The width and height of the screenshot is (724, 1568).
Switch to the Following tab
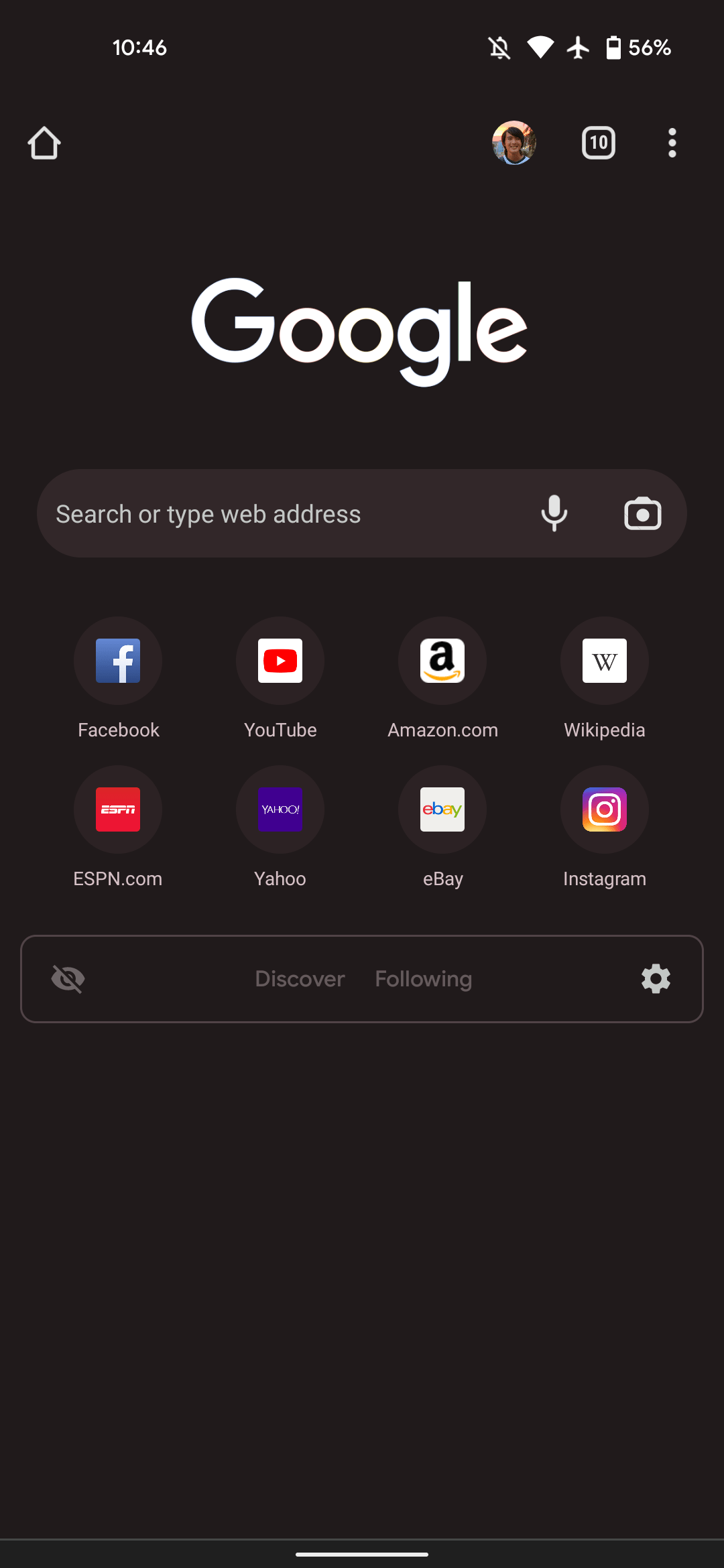[x=423, y=979]
